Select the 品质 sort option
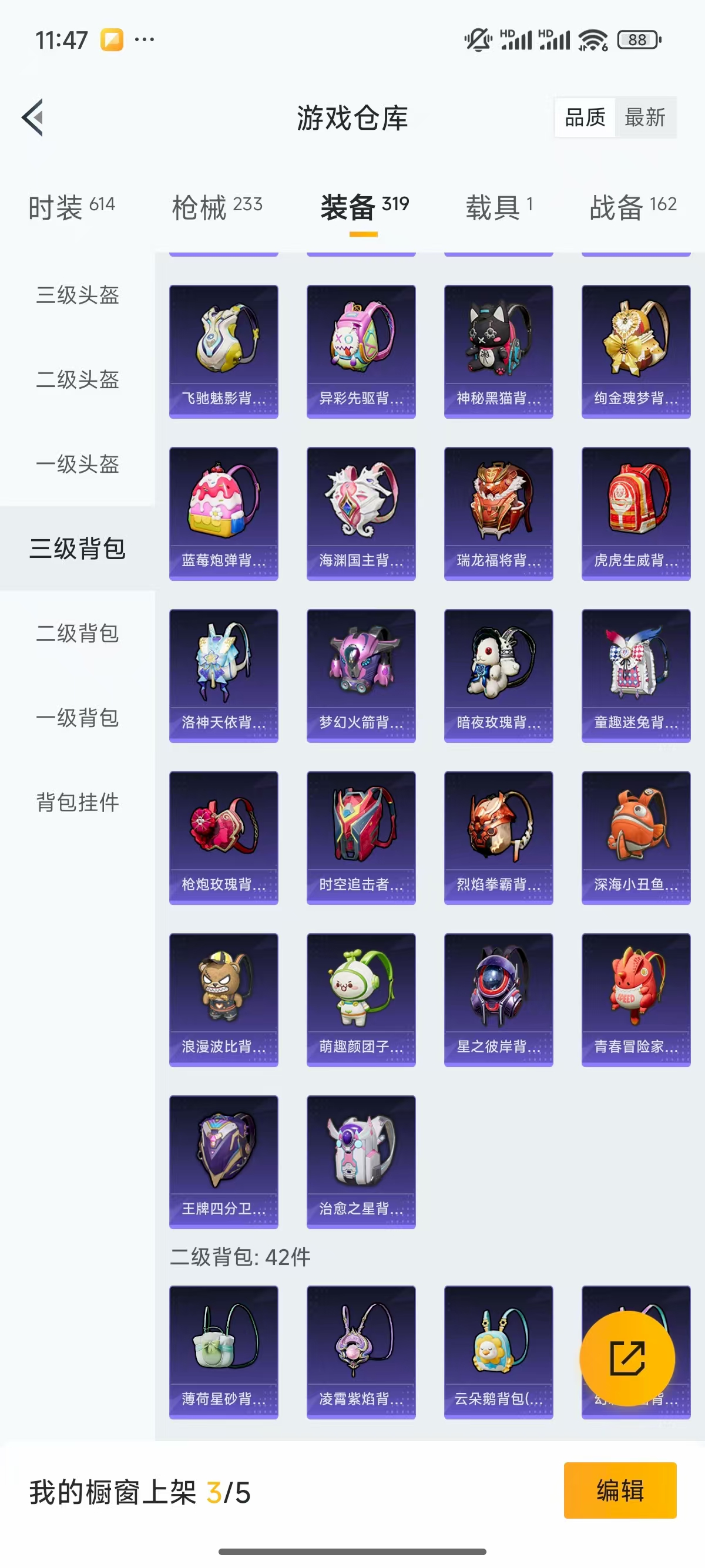The image size is (705, 1568). pos(585,117)
